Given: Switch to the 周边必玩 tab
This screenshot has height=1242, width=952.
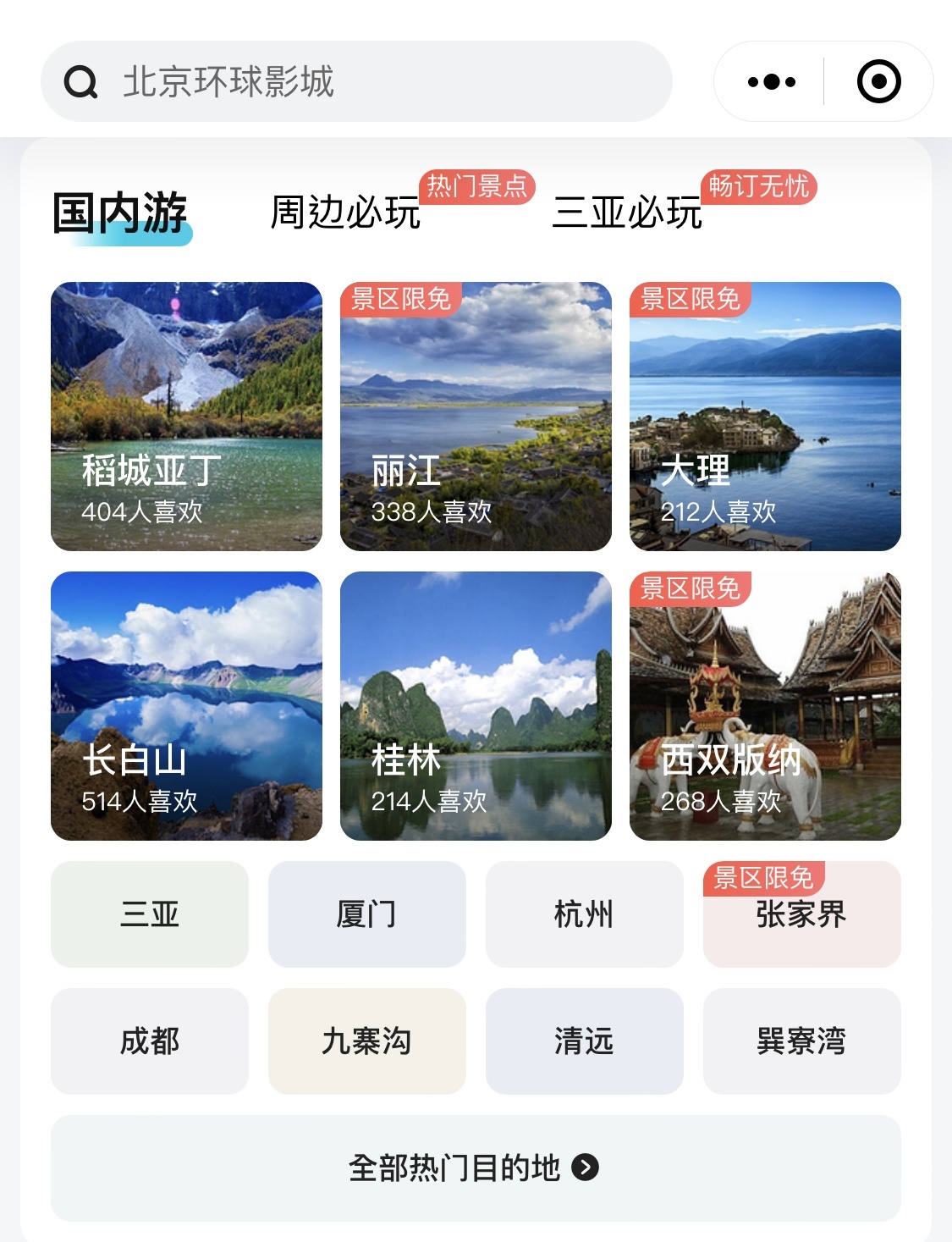Looking at the screenshot, I should pos(345,212).
